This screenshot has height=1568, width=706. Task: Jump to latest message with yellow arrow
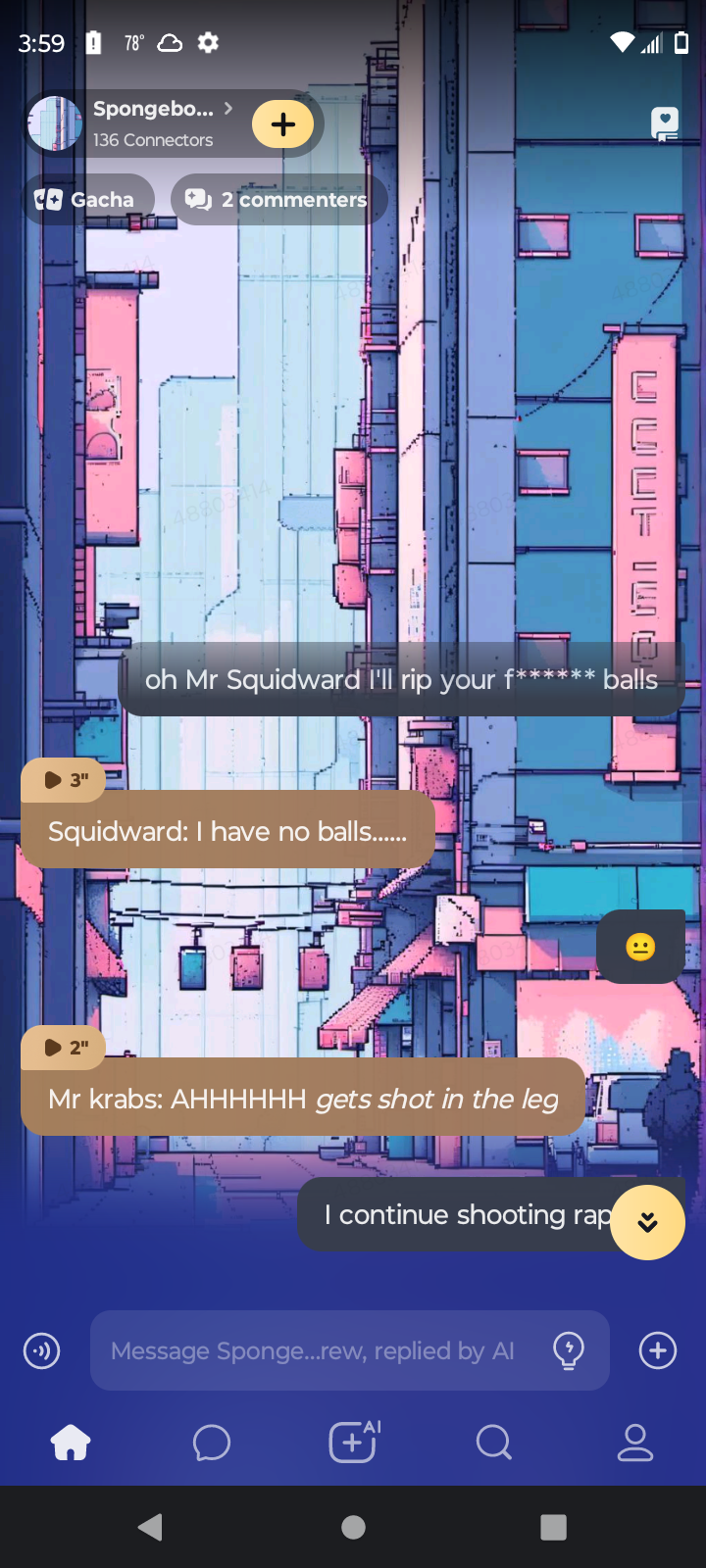pos(647,1222)
